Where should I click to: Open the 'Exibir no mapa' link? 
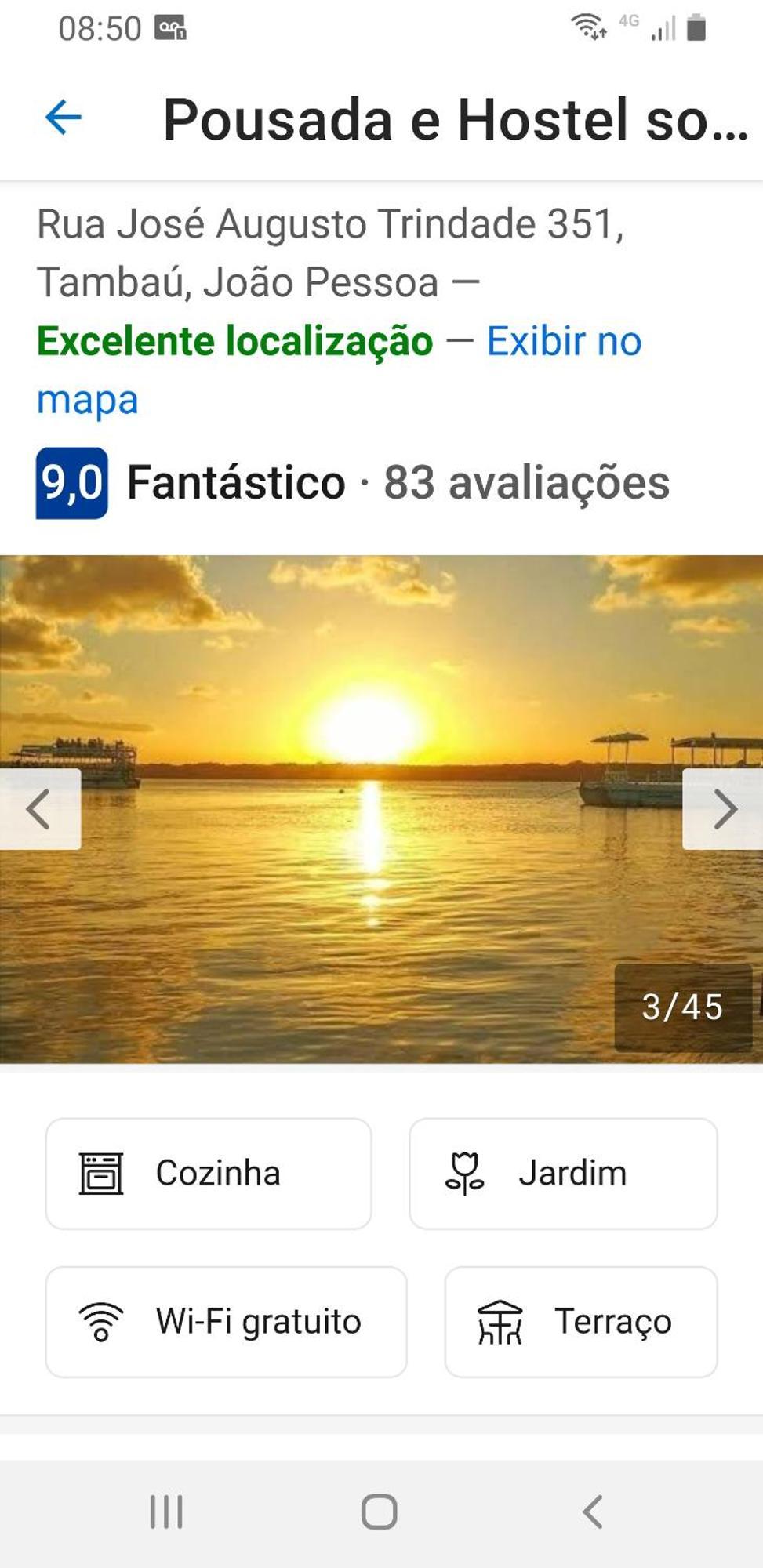[x=563, y=342]
